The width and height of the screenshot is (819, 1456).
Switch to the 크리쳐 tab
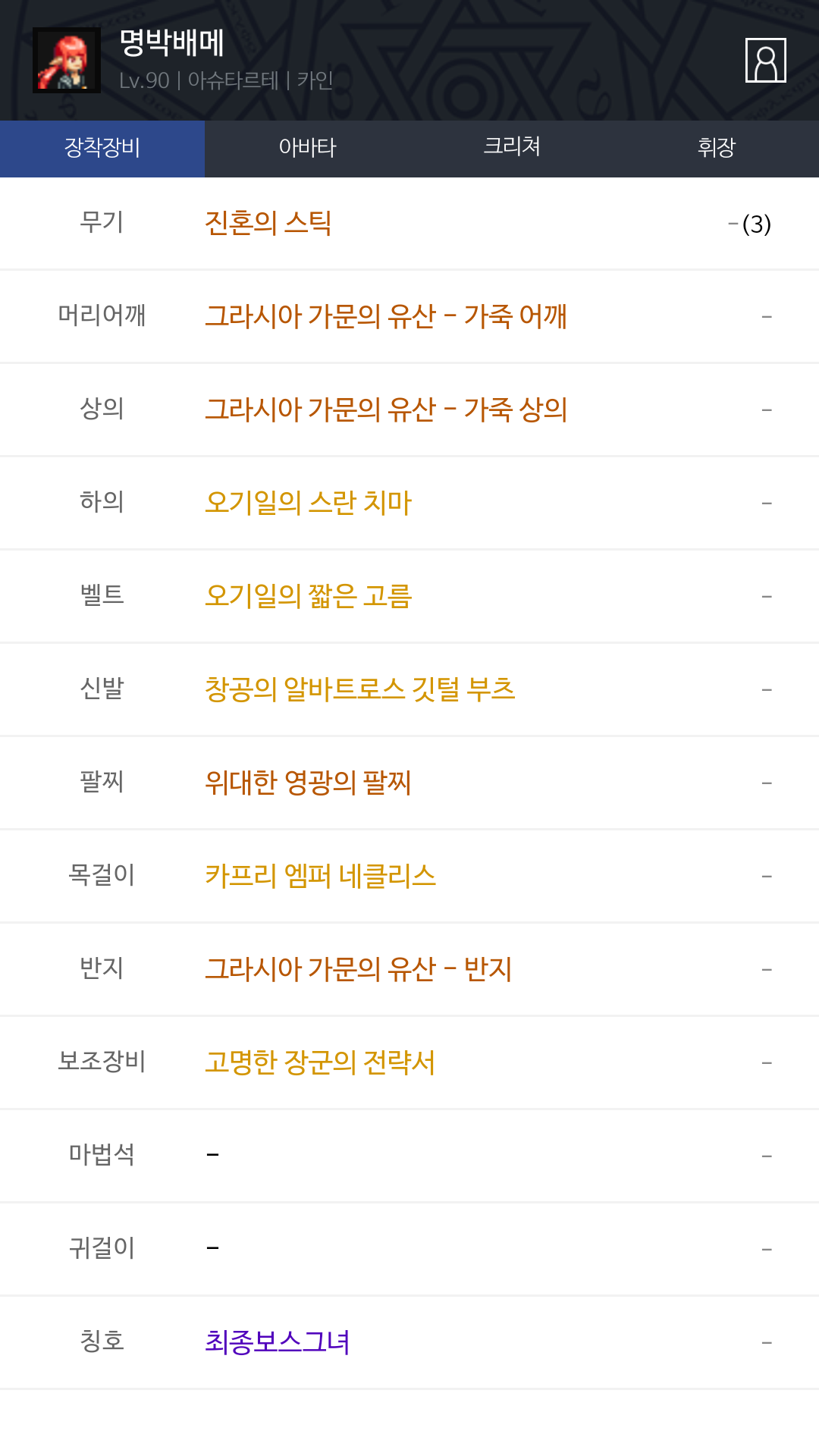tap(512, 148)
